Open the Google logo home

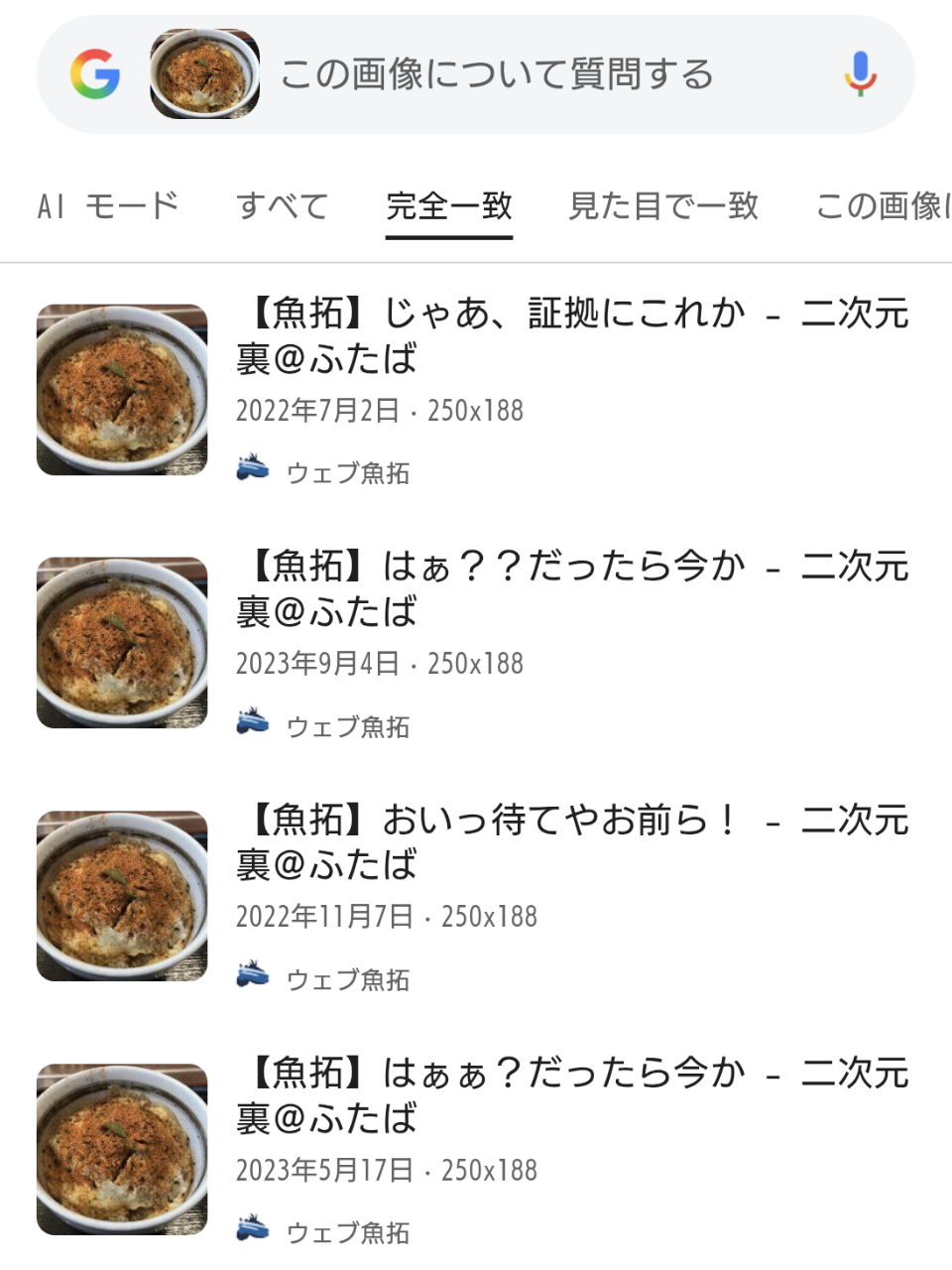95,74
